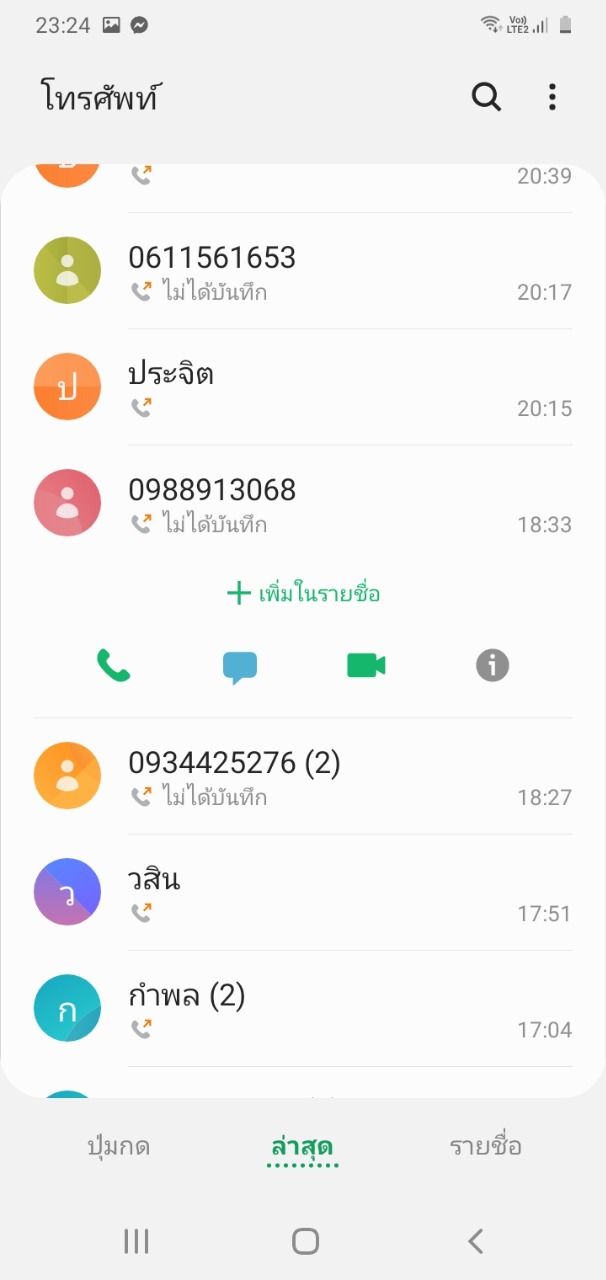This screenshot has height=1280, width=606.
Task: Open the calls from กำพล
Action: click(x=303, y=1008)
